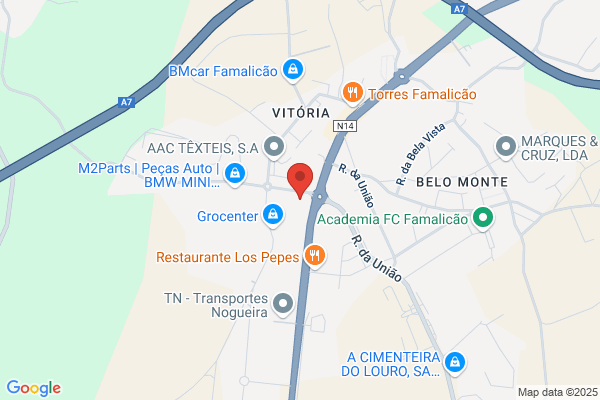This screenshot has height=400, width=600.
Task: Select the Torres Famalicão restaurant marker
Action: [x=353, y=93]
